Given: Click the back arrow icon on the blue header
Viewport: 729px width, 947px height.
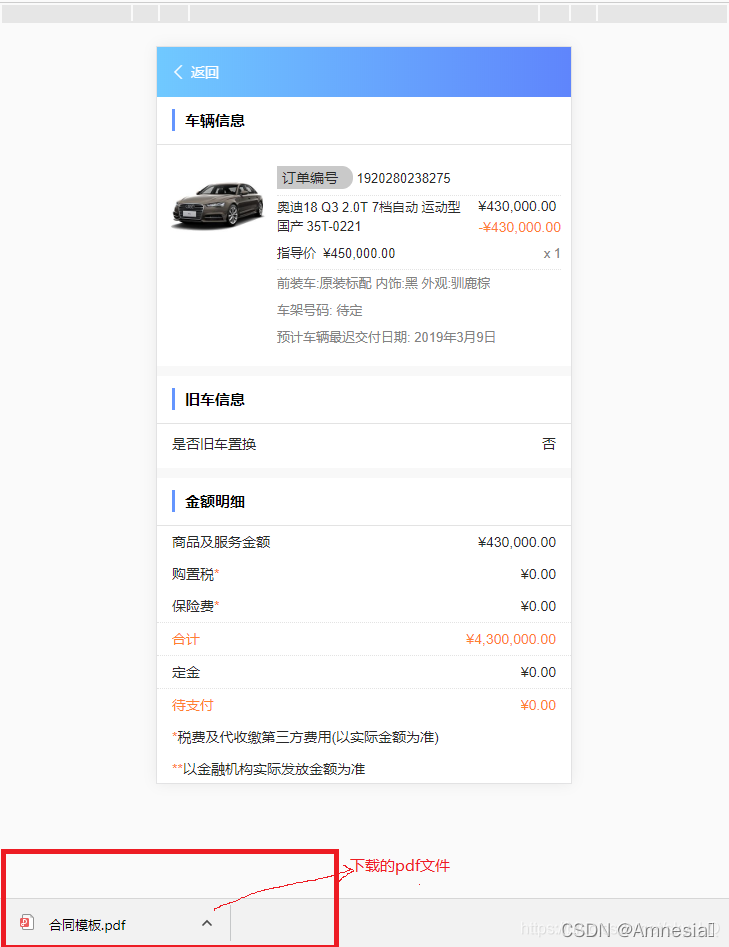Looking at the screenshot, I should [178, 72].
